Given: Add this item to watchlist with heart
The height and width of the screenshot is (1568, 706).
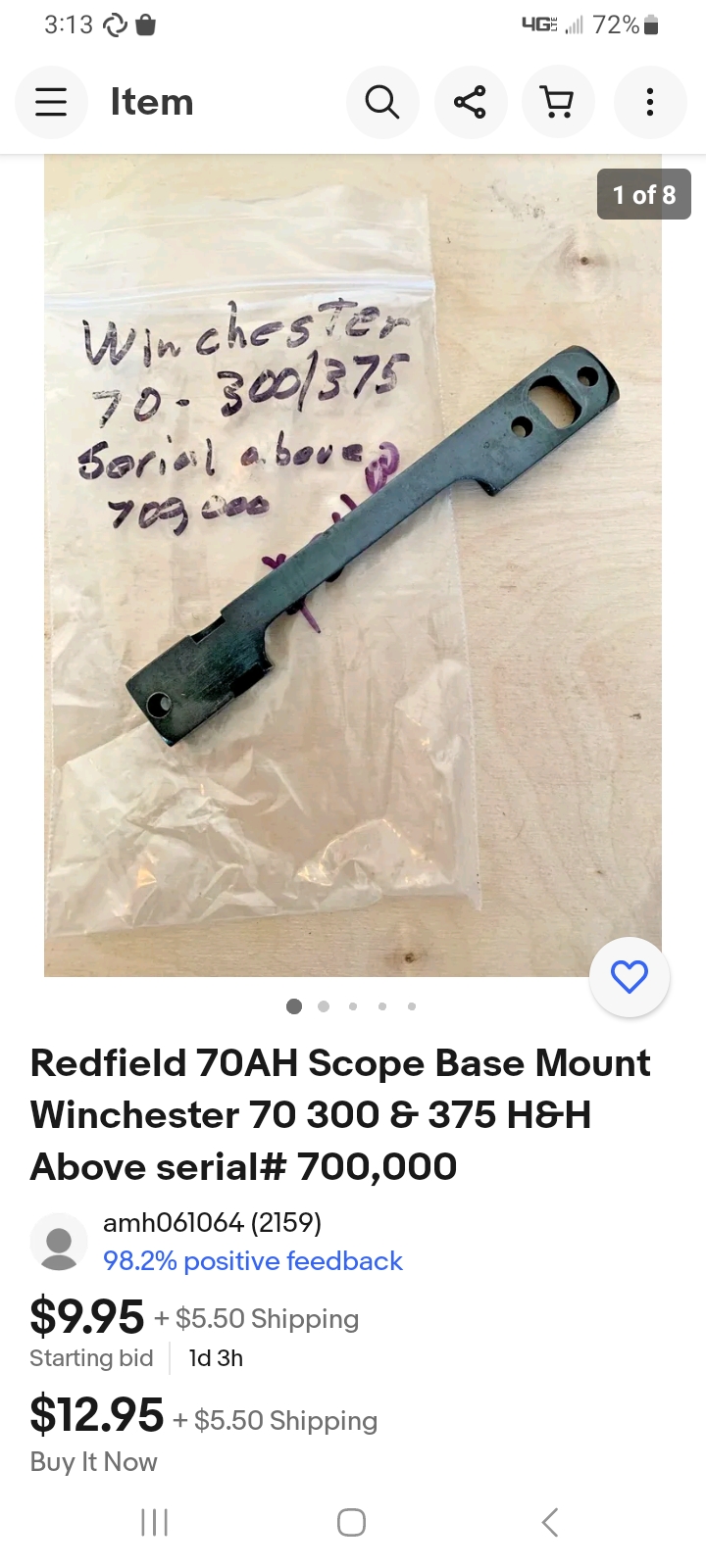Looking at the screenshot, I should point(629,976).
